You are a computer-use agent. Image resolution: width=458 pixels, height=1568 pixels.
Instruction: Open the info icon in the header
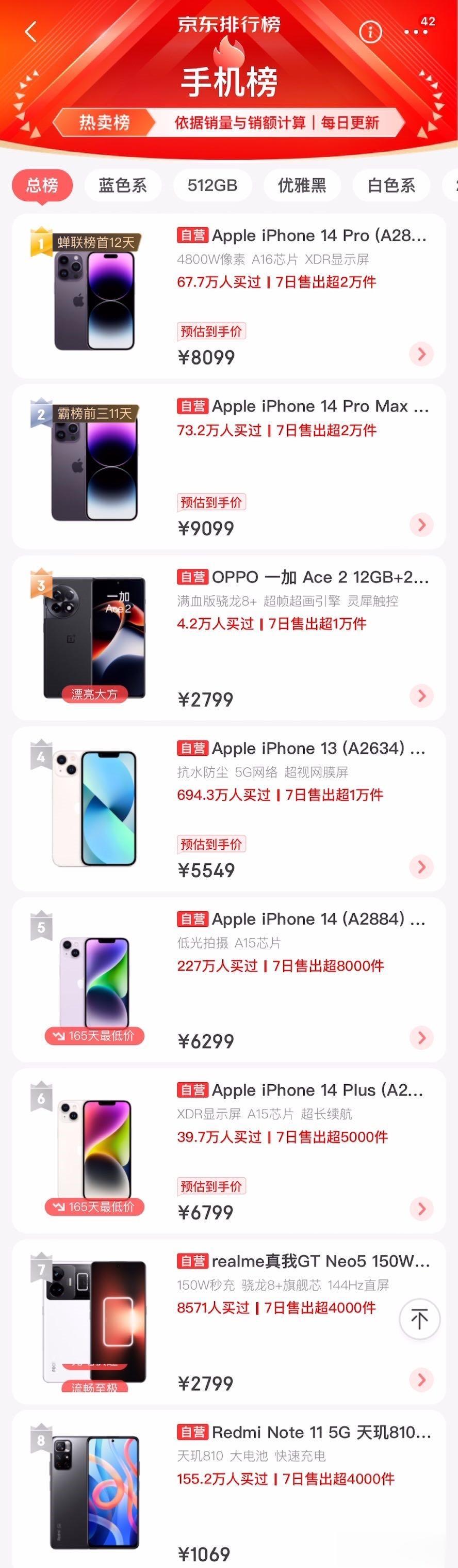[370, 31]
